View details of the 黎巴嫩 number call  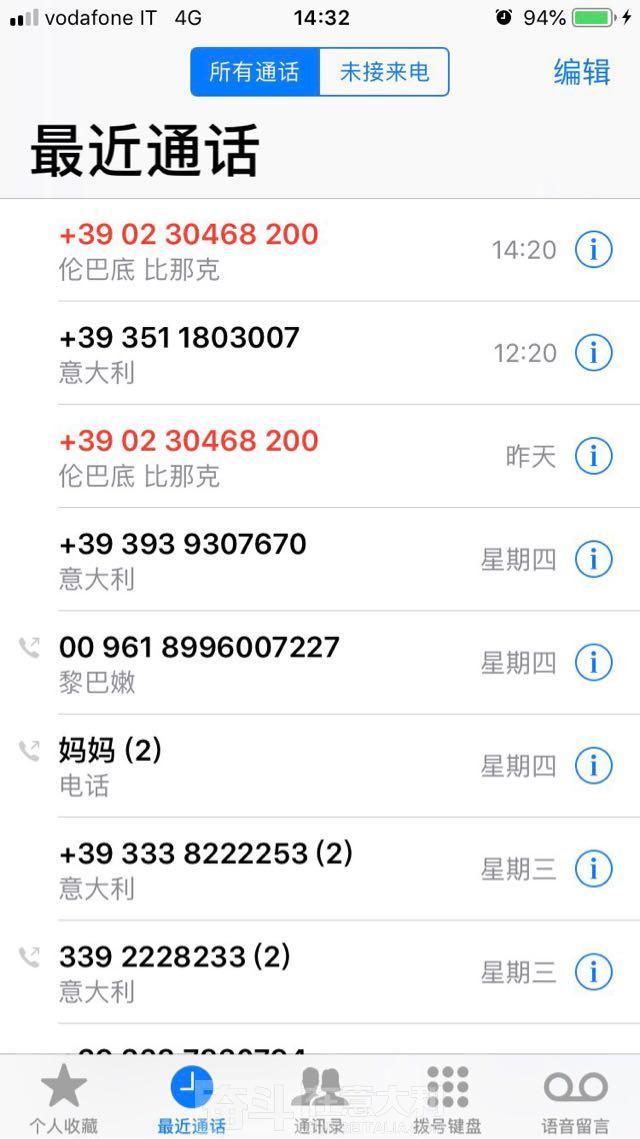(594, 662)
